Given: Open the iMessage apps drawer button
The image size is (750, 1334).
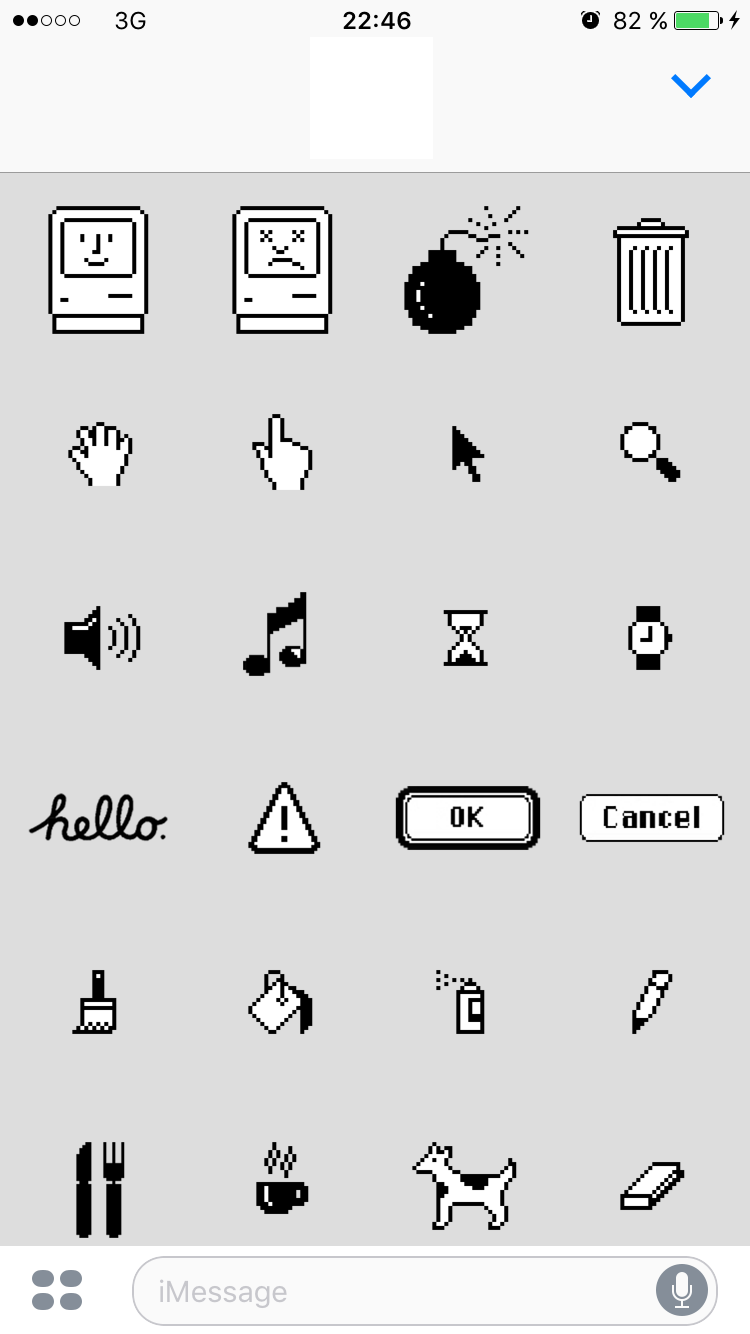Looking at the screenshot, I should [57, 1290].
